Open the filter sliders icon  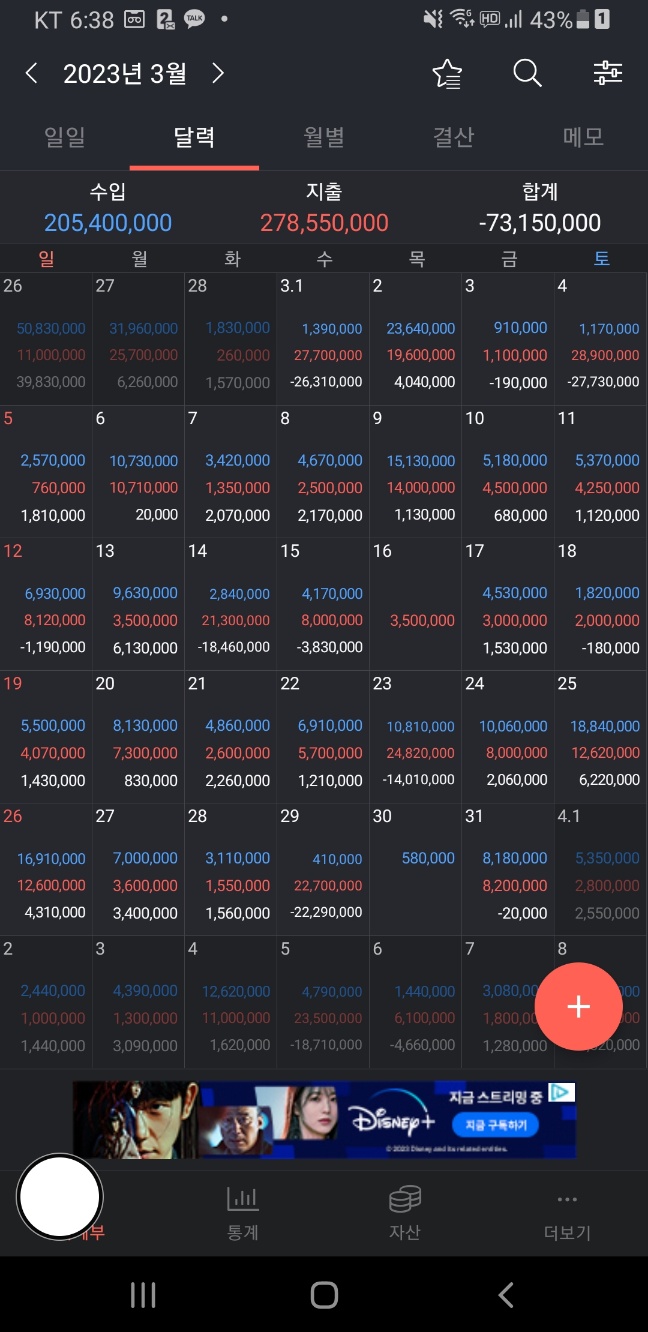607,73
